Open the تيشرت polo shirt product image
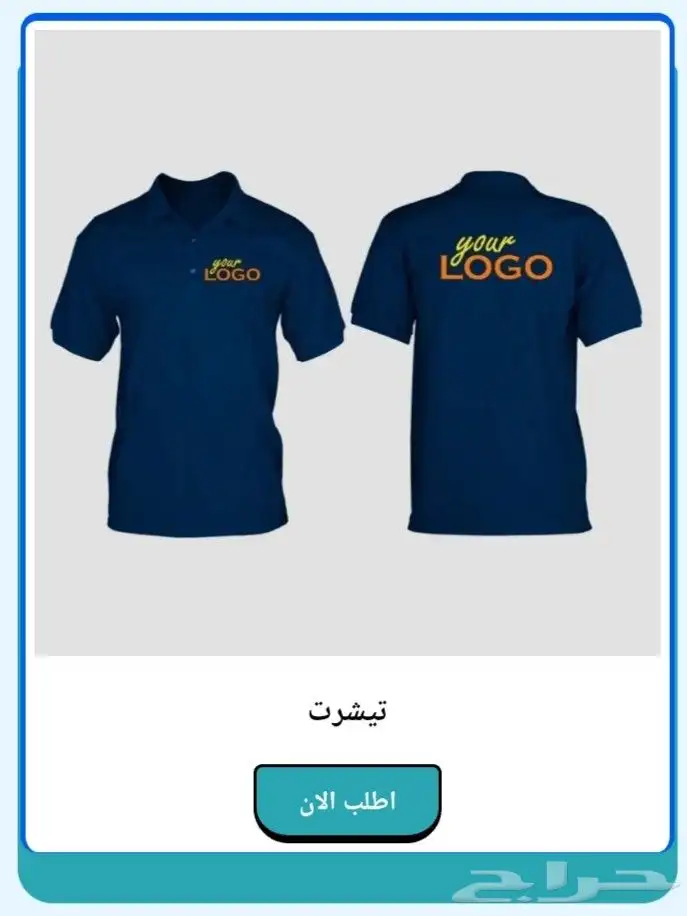 coord(347,342)
